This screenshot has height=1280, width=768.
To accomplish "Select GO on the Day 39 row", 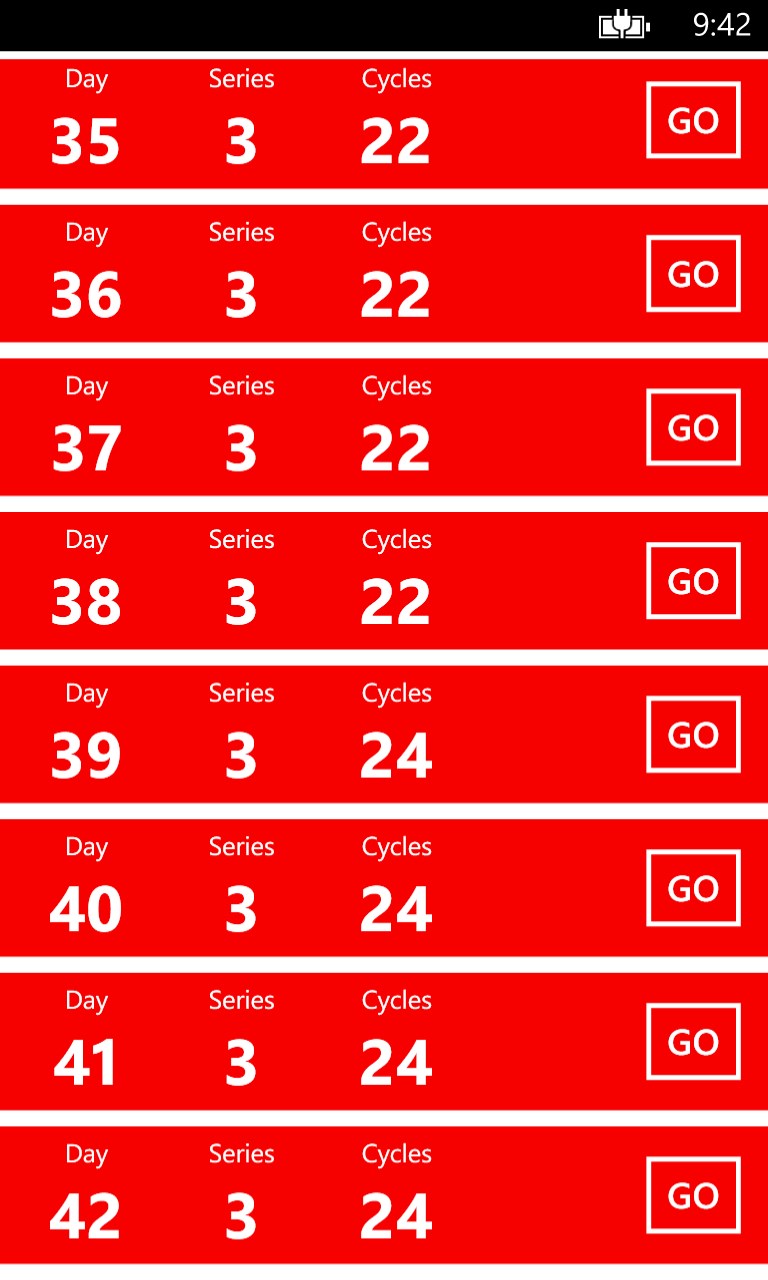I will click(693, 735).
